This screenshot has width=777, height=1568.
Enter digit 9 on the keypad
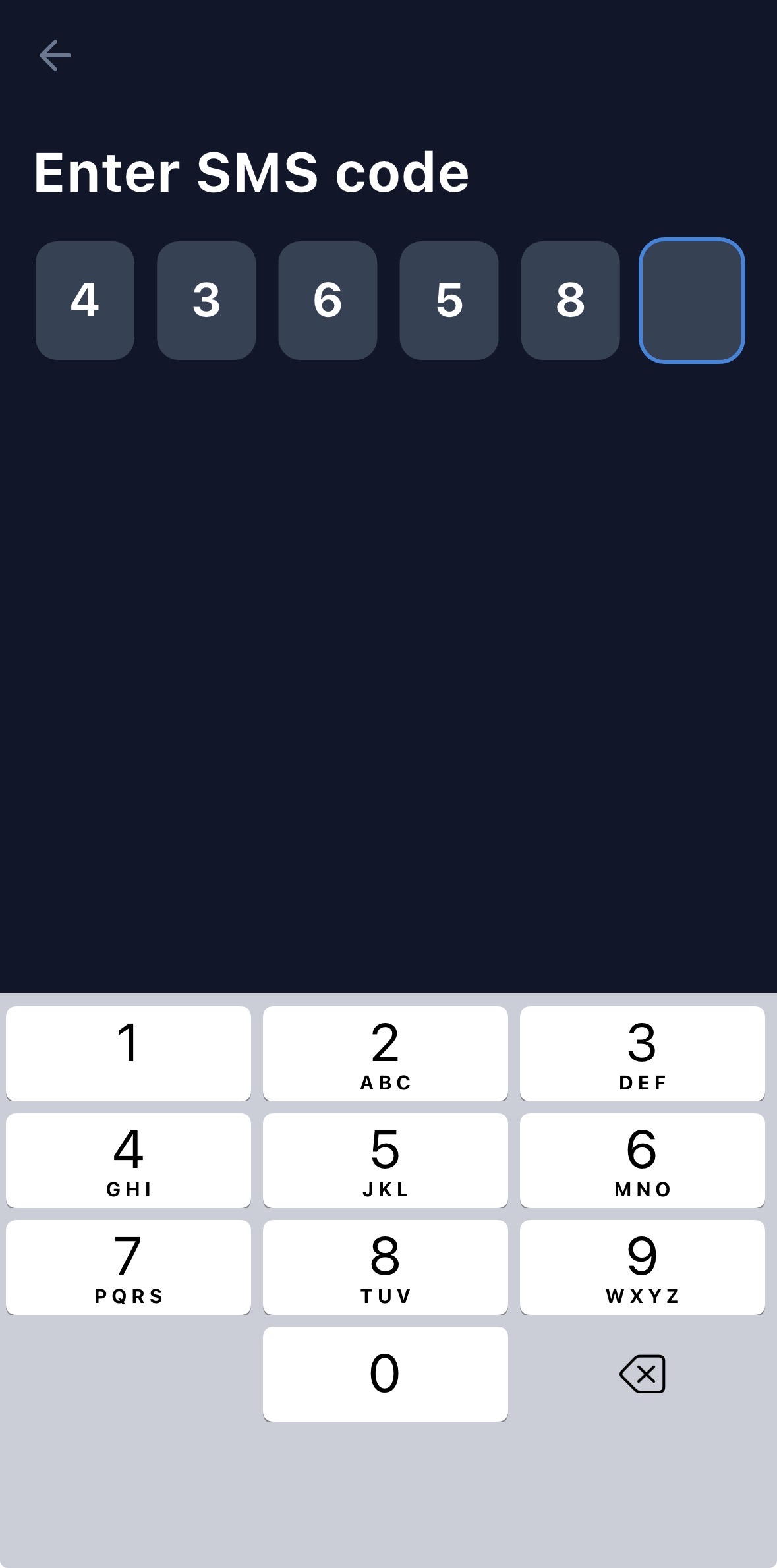pyautogui.click(x=643, y=1267)
